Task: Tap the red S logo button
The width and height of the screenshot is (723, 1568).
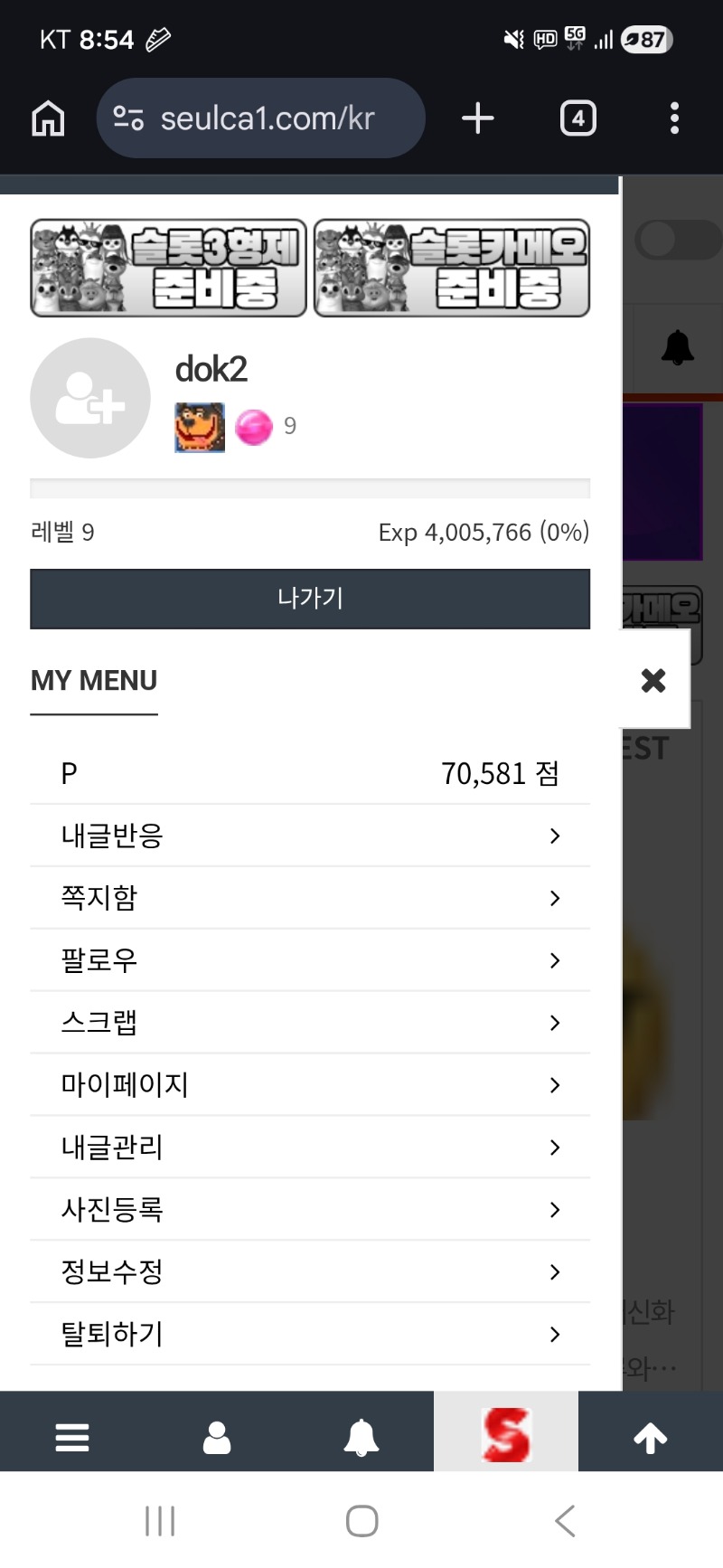Action: pos(506,1436)
